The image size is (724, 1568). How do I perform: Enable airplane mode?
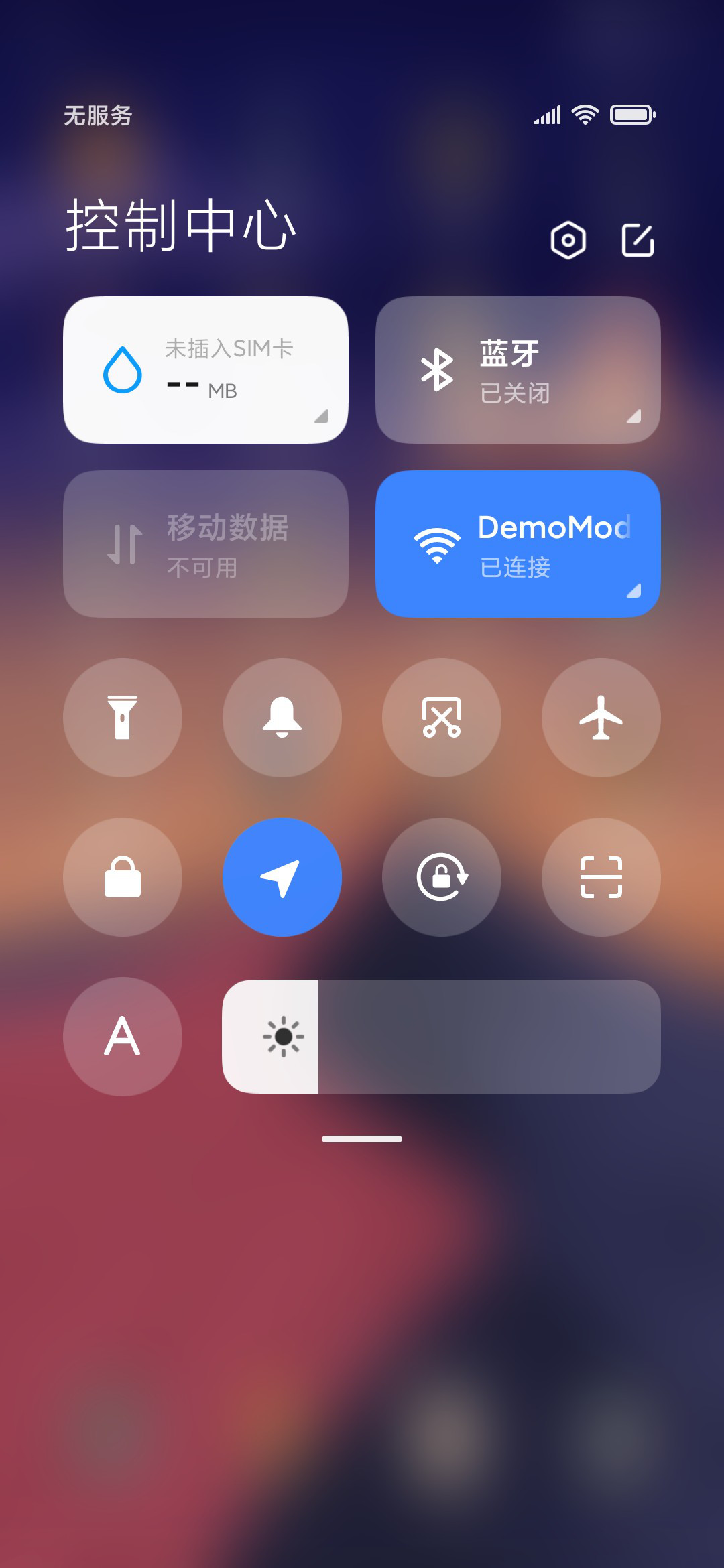[601, 718]
